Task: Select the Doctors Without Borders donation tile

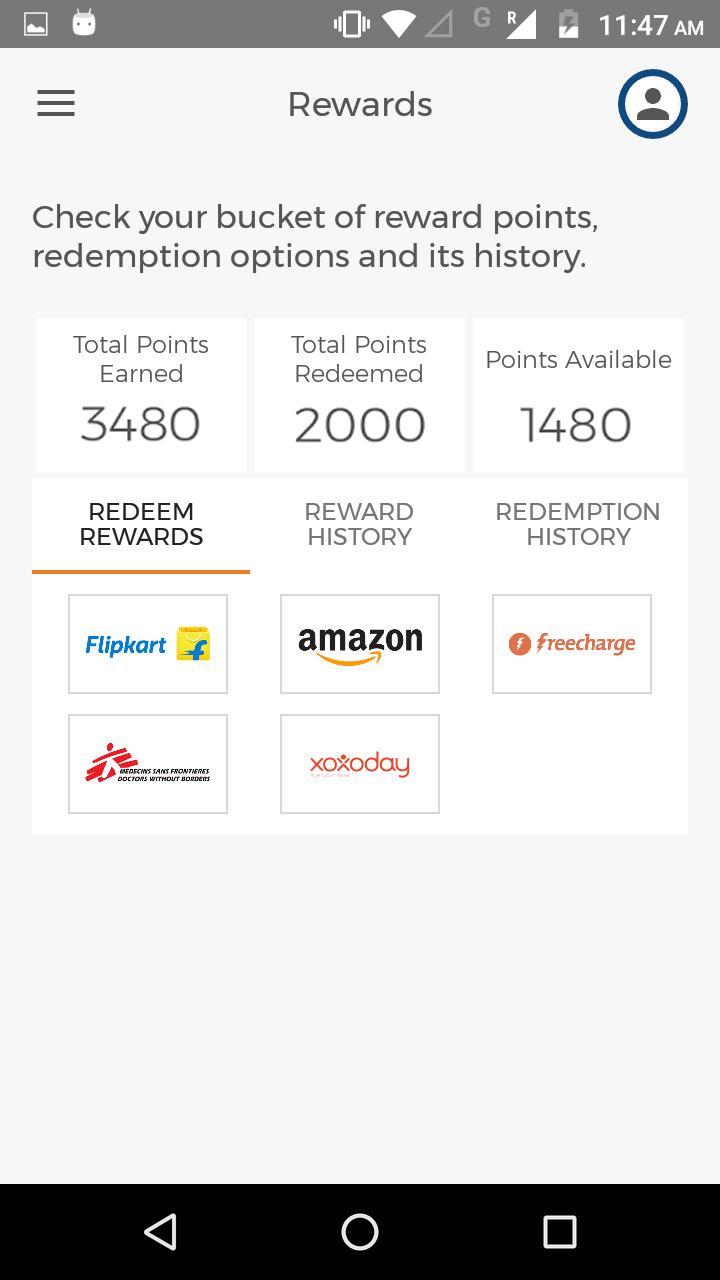Action: pyautogui.click(x=148, y=764)
